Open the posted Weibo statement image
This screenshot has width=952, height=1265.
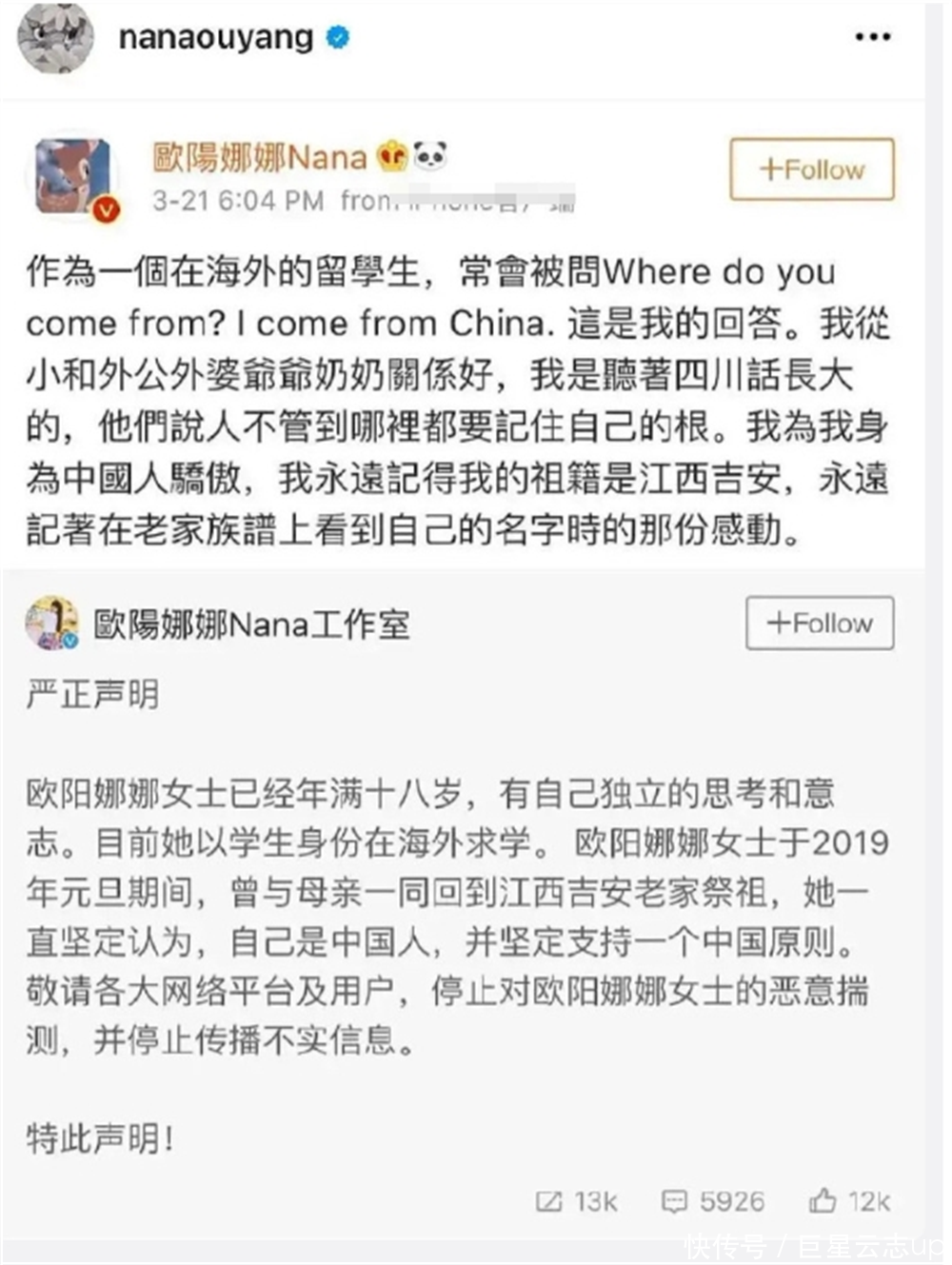pos(463,666)
